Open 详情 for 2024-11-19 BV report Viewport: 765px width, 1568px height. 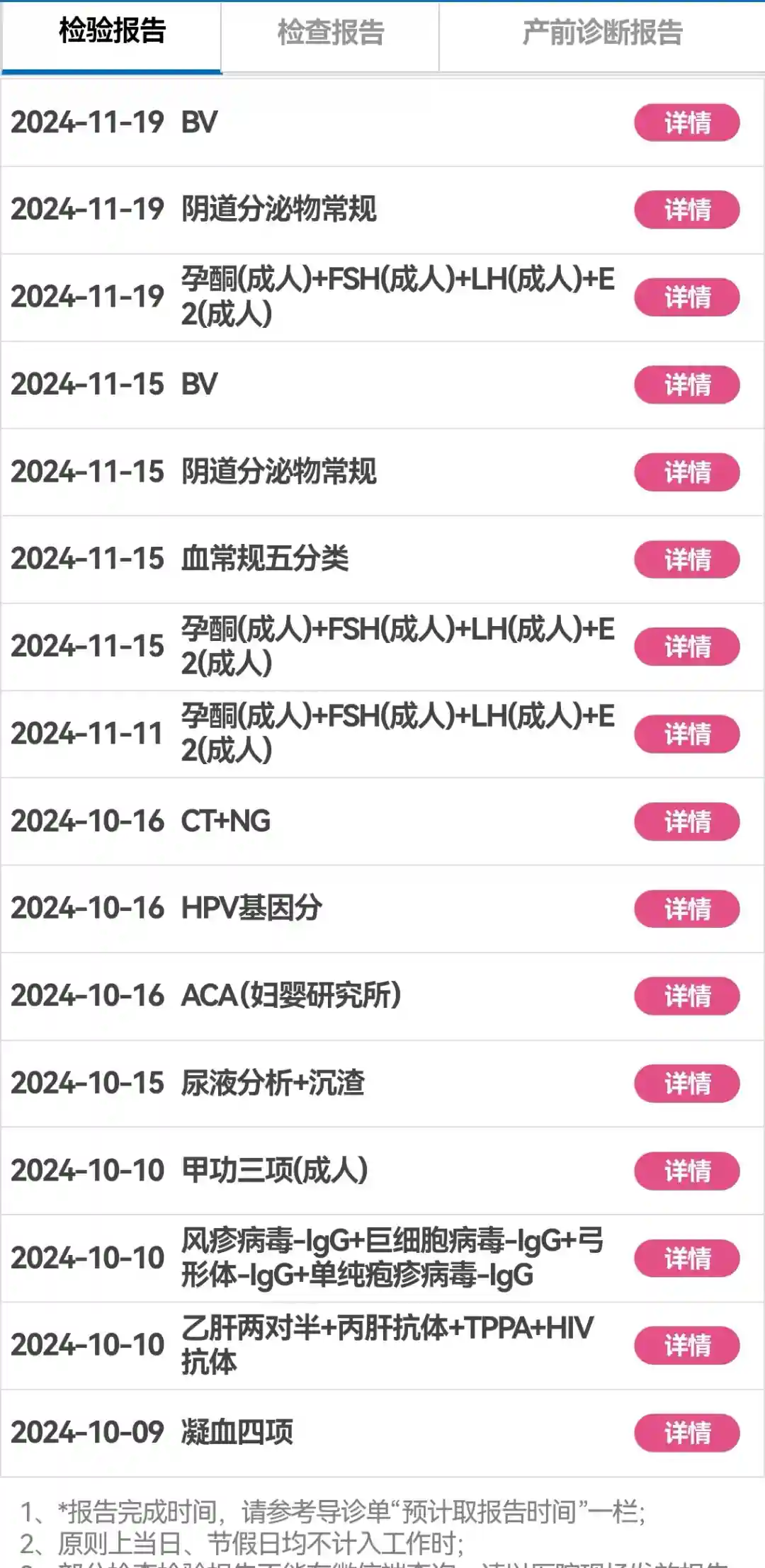coord(686,123)
